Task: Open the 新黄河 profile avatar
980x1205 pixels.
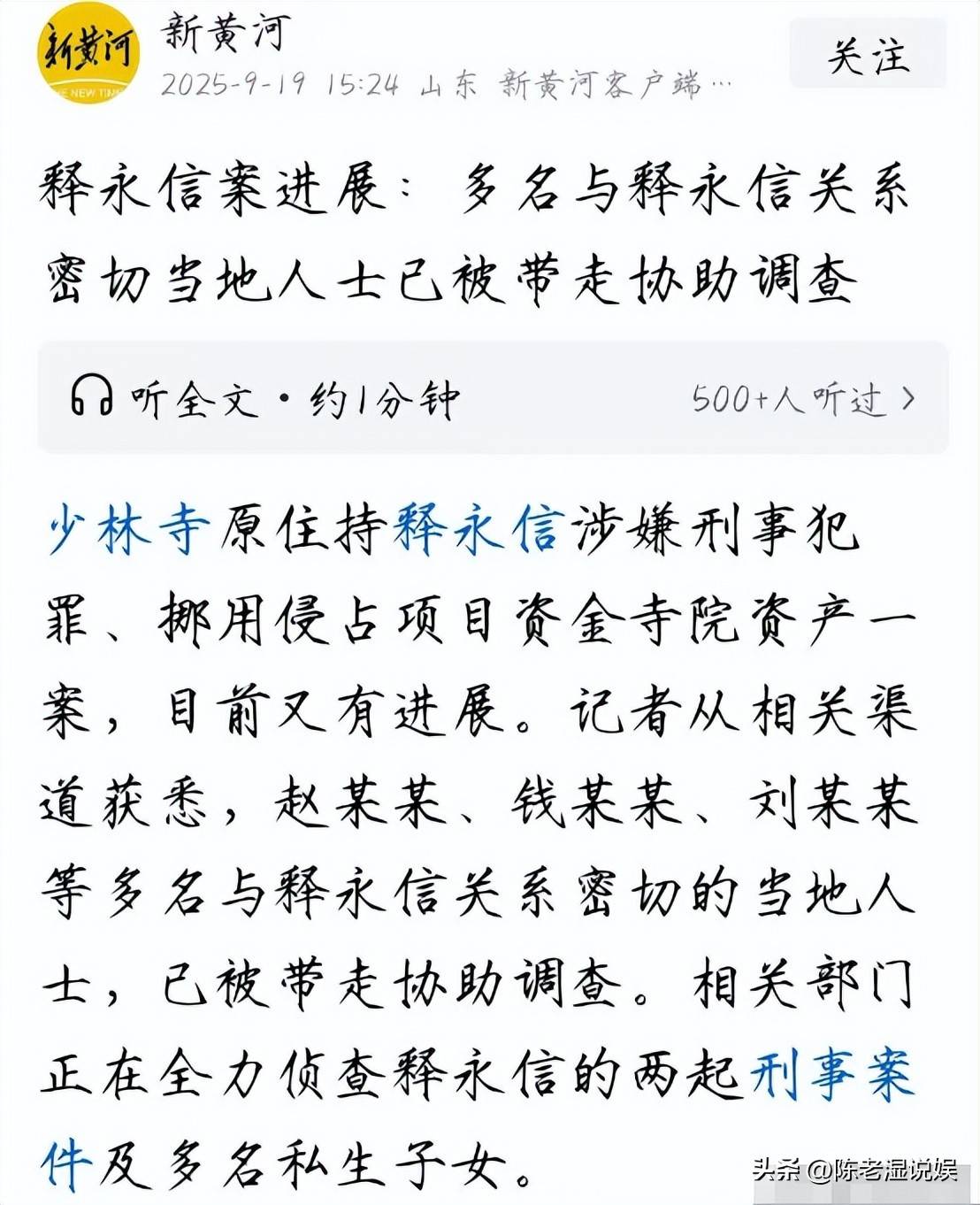Action: (x=88, y=55)
